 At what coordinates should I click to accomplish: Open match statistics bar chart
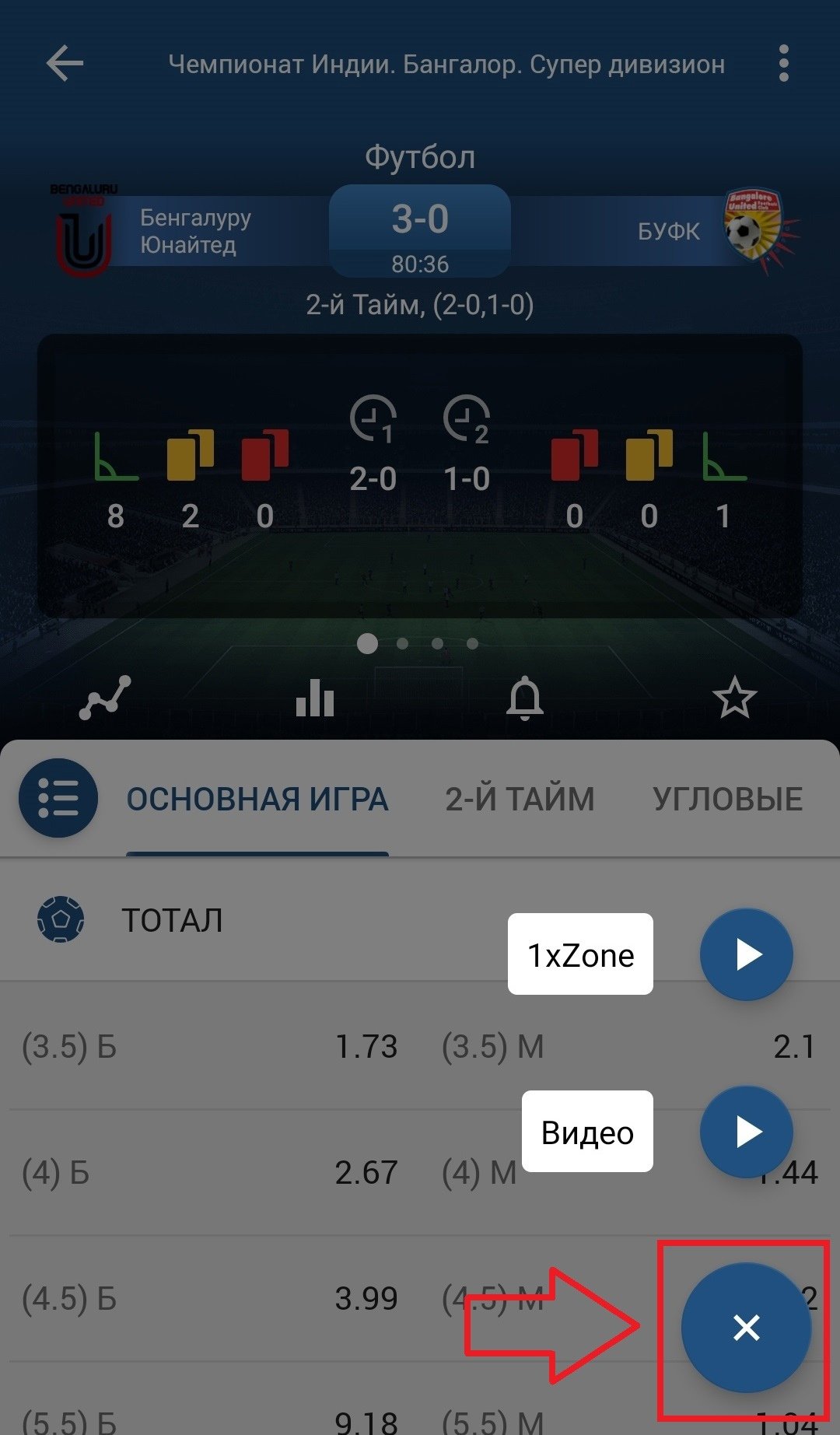[315, 697]
